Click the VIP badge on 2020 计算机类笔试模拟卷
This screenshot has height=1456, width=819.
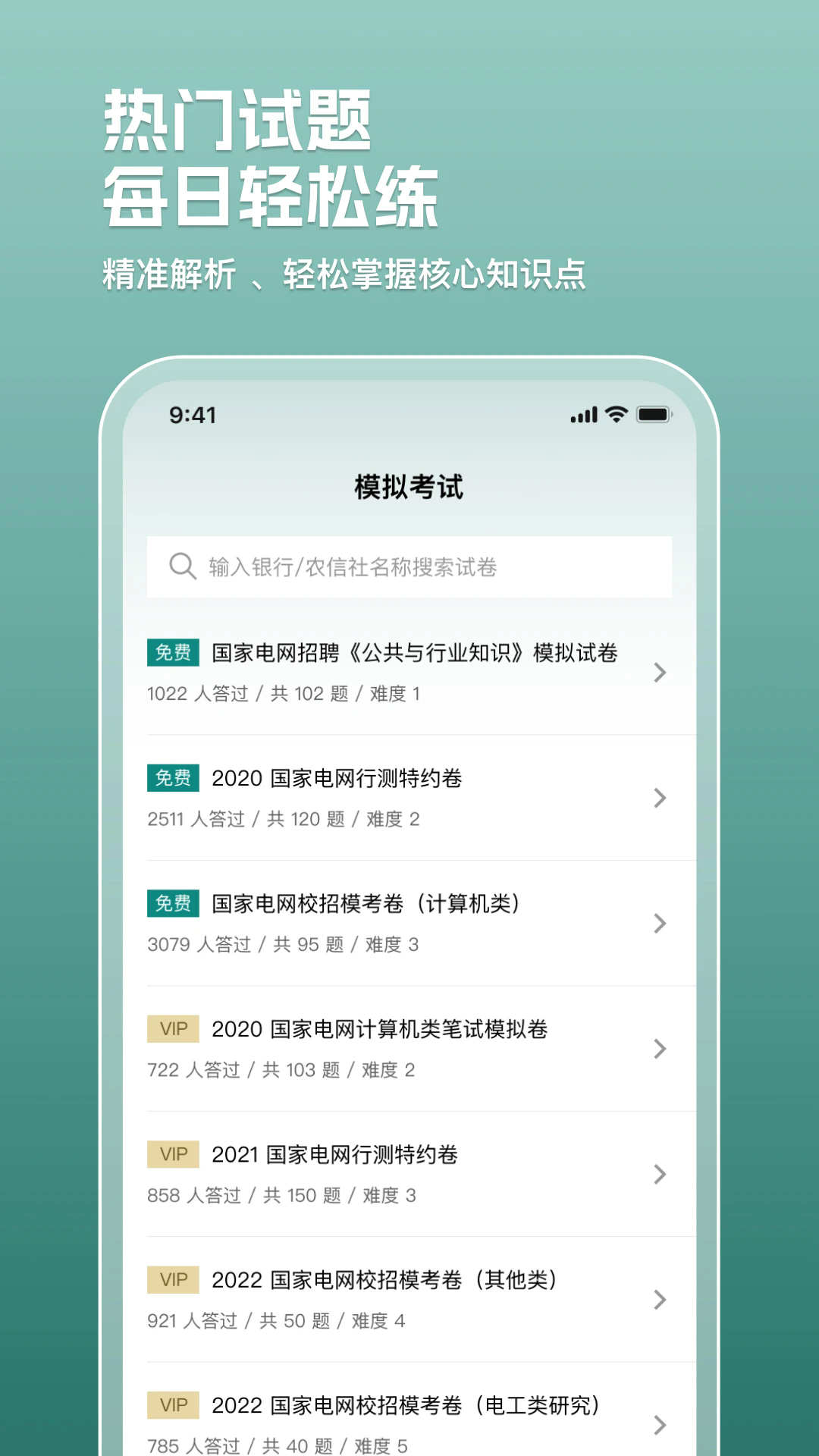coord(172,1030)
